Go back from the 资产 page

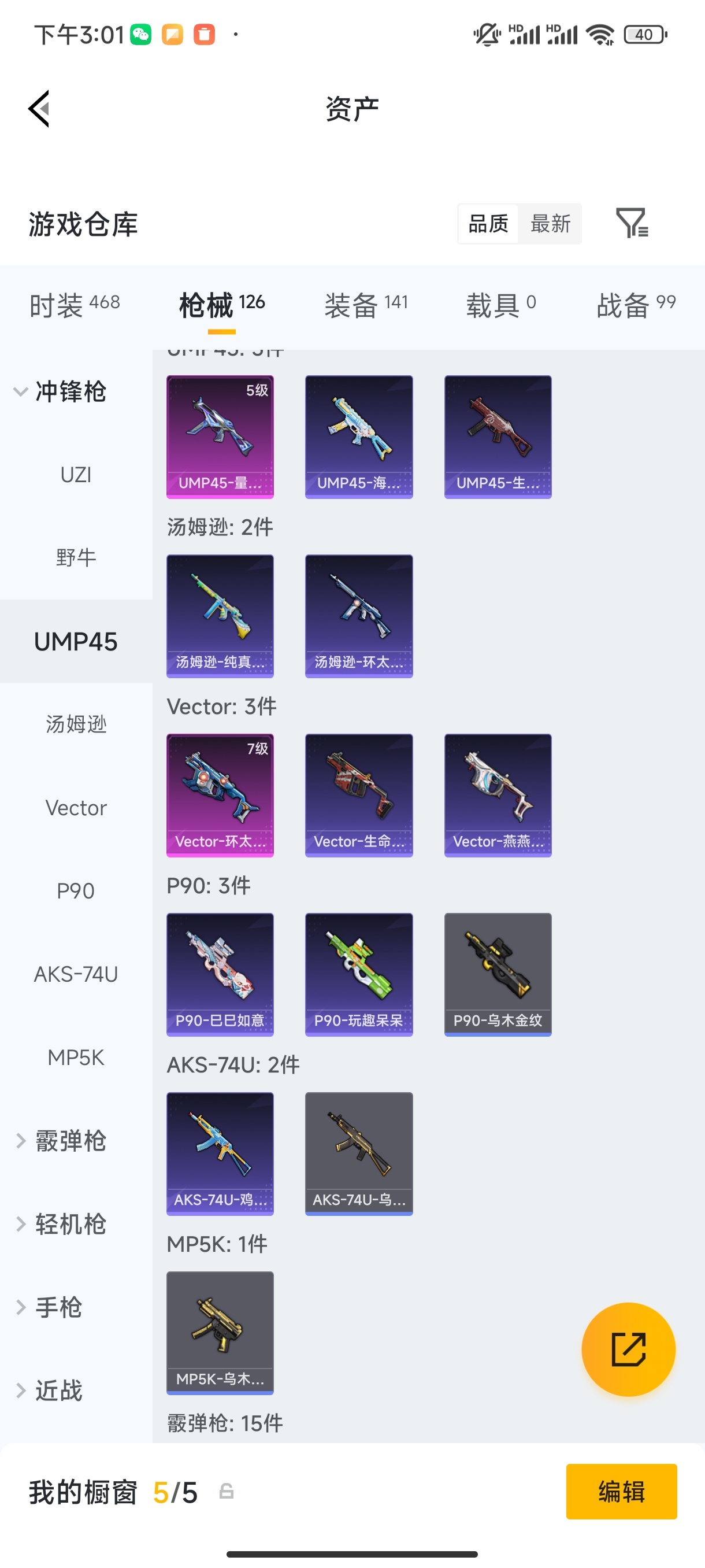(x=39, y=109)
